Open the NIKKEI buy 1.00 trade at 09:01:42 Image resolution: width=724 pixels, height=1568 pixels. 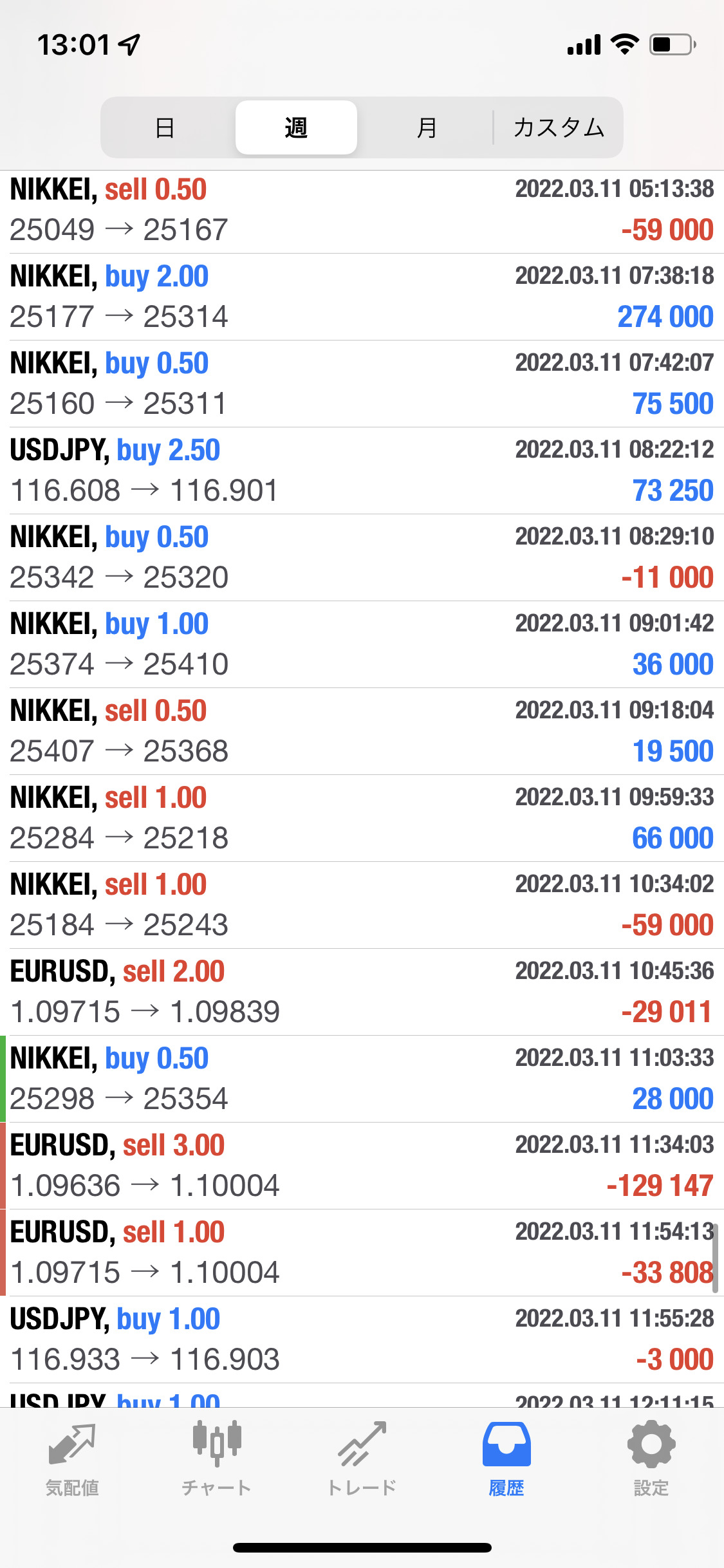point(362,644)
